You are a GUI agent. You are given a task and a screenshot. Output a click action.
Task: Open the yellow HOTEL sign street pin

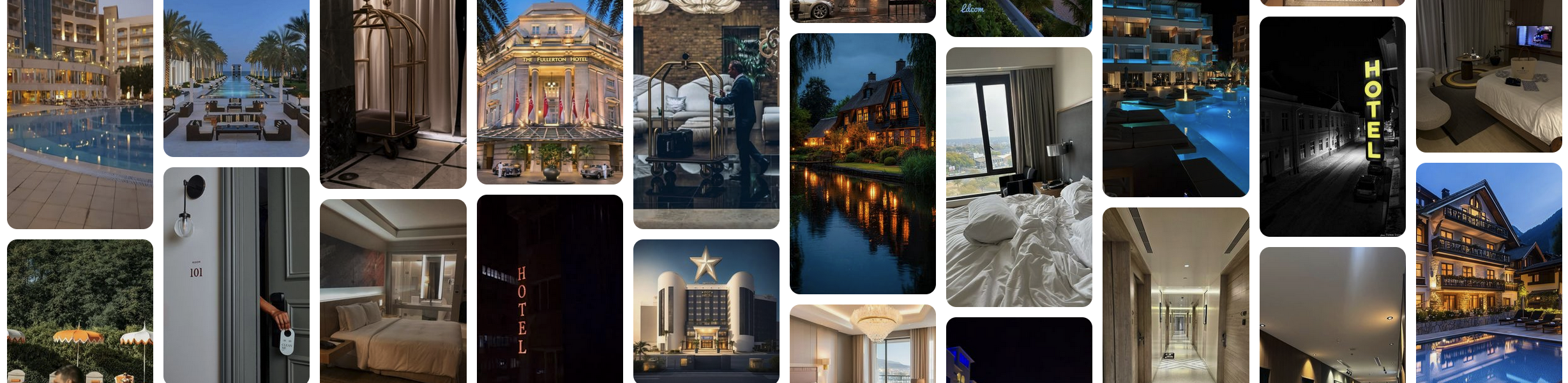[1332, 126]
